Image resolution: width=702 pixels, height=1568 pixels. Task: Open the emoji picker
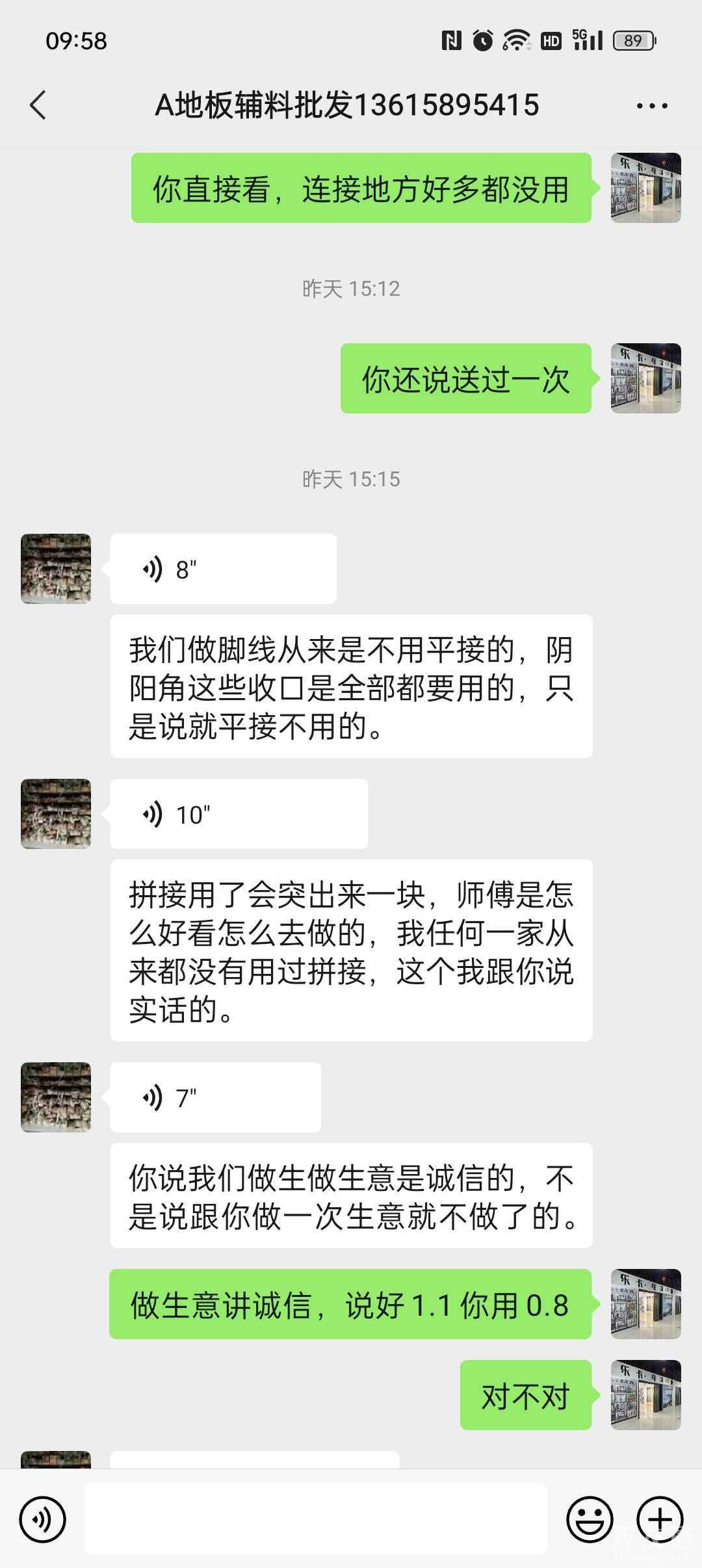coord(590,1519)
